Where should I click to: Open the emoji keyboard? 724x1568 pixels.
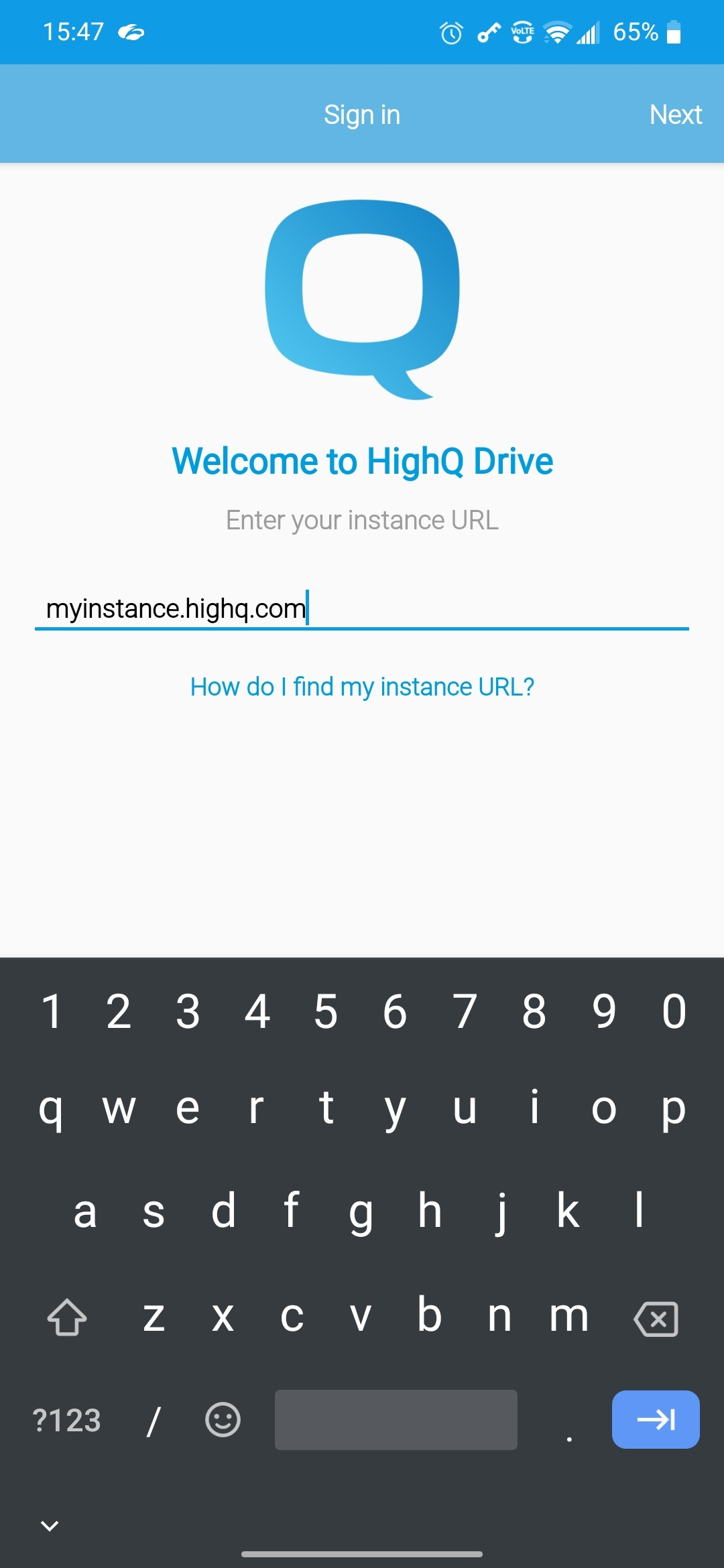click(x=223, y=1419)
